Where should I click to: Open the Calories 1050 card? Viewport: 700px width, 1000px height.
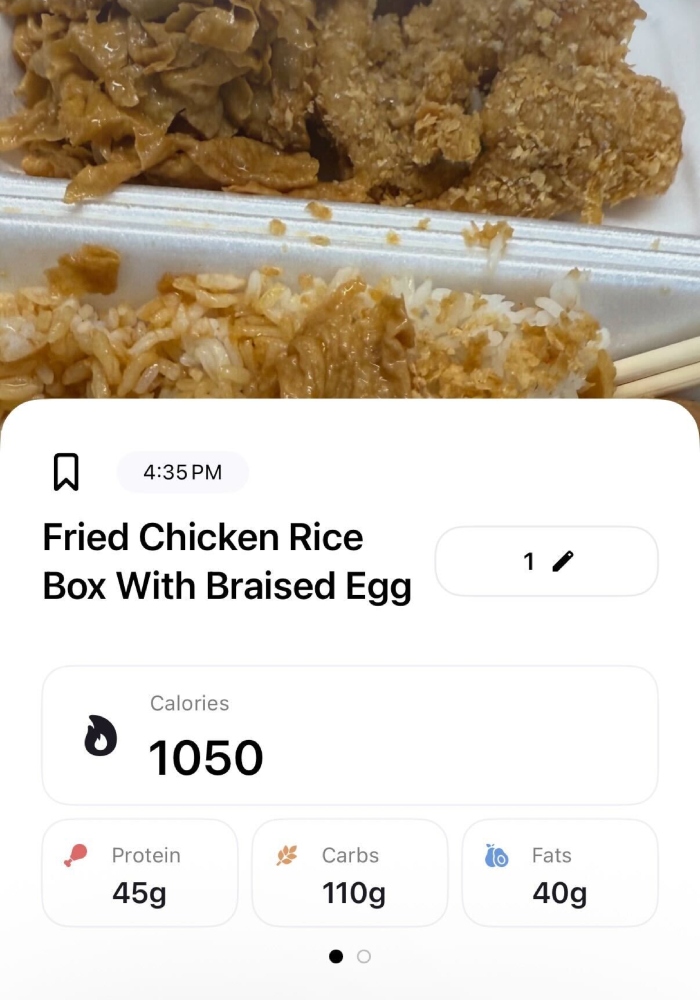click(x=349, y=735)
